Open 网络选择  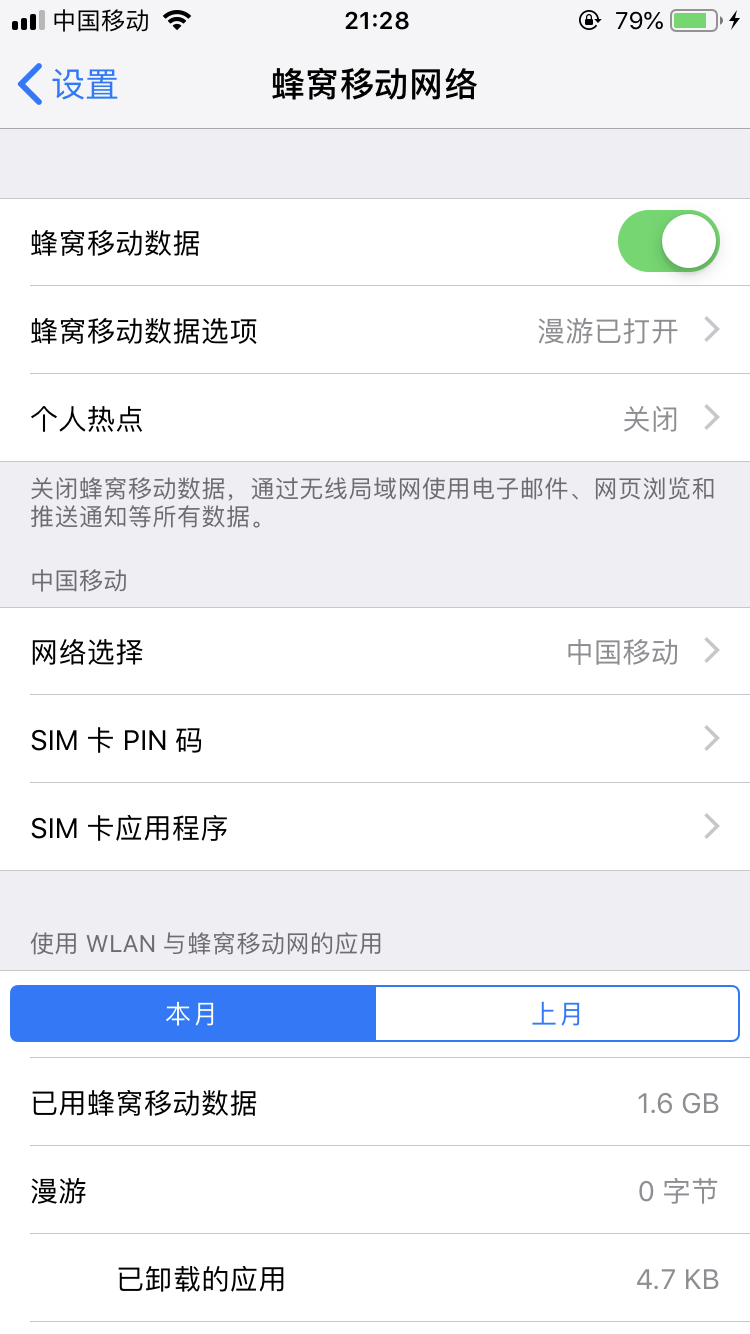click(375, 652)
